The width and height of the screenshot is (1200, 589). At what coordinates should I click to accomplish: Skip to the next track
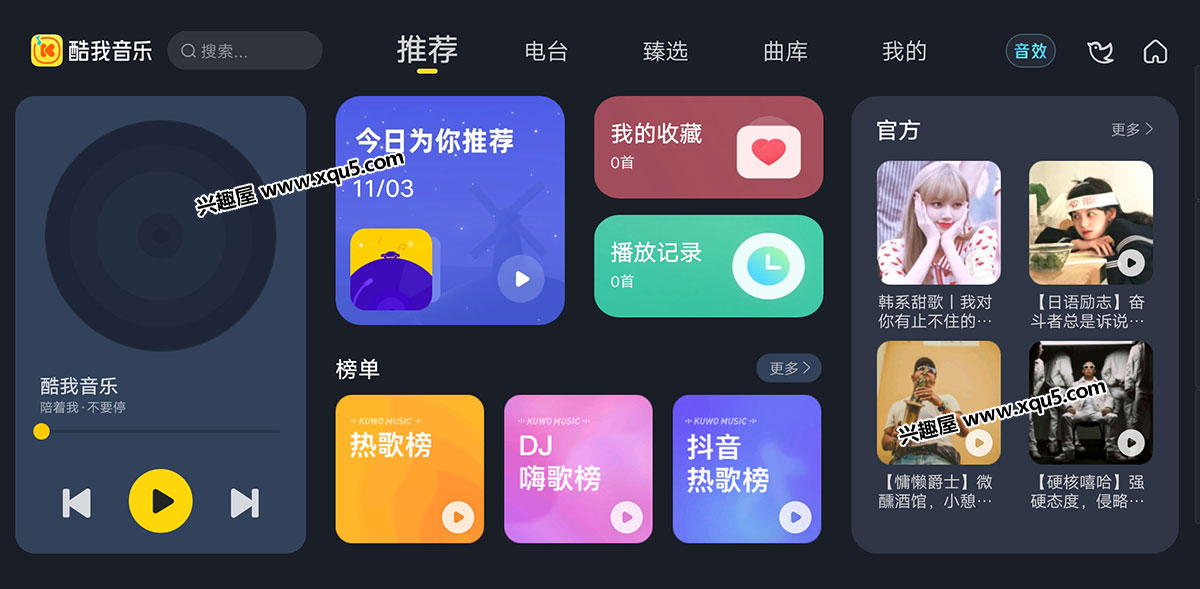click(244, 502)
